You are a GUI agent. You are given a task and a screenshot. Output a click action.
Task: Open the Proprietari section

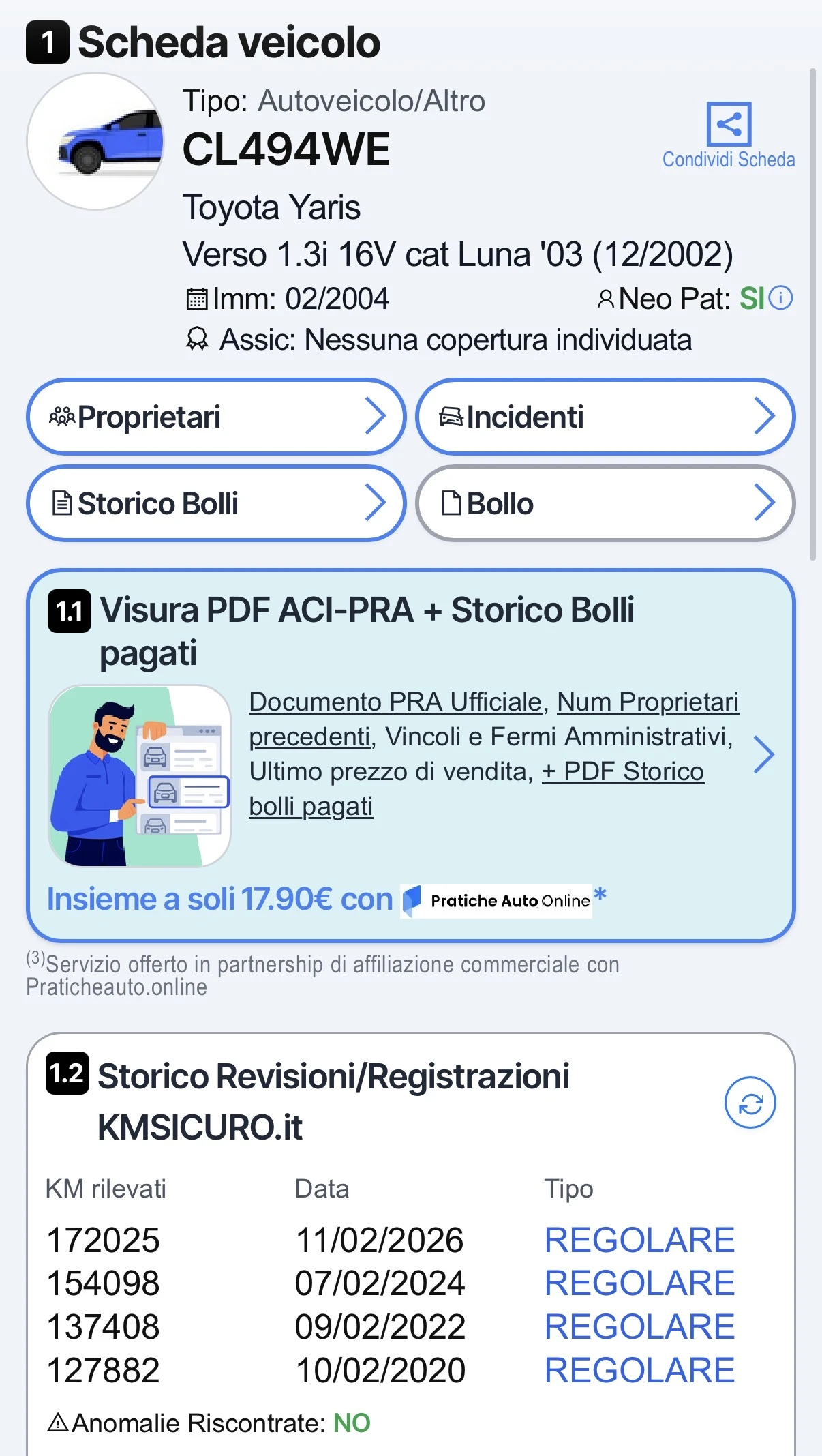tap(216, 417)
